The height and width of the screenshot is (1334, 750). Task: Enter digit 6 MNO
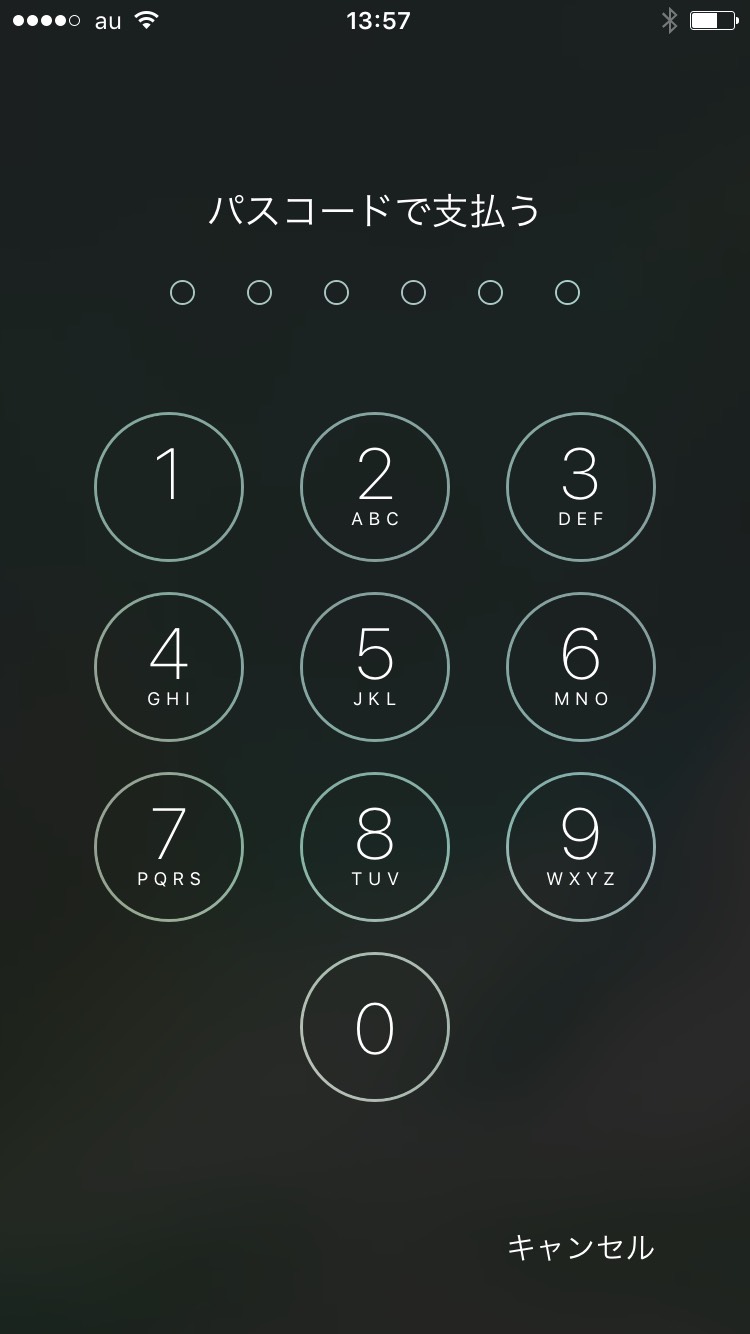(581, 667)
